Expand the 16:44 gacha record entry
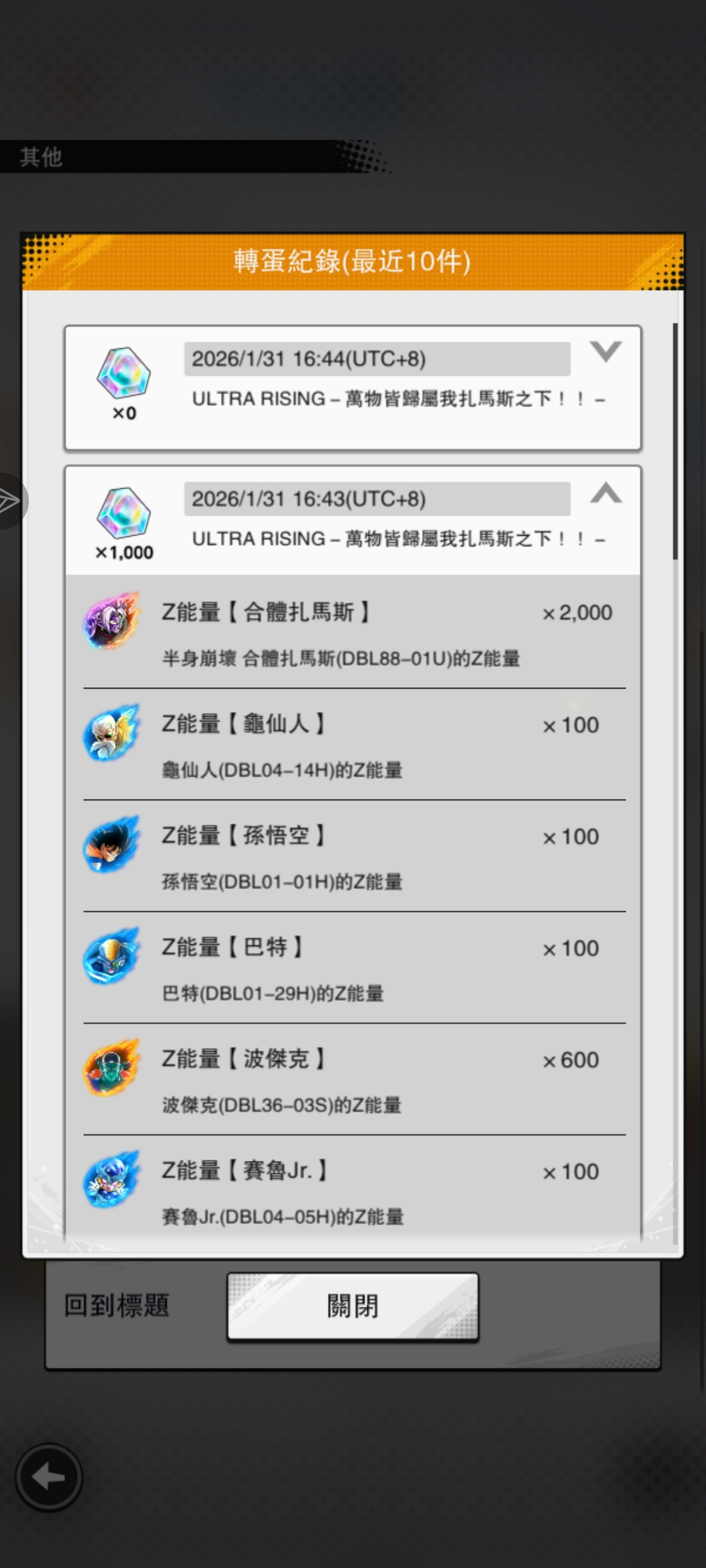Image resolution: width=706 pixels, height=1568 pixels. pyautogui.click(x=605, y=352)
